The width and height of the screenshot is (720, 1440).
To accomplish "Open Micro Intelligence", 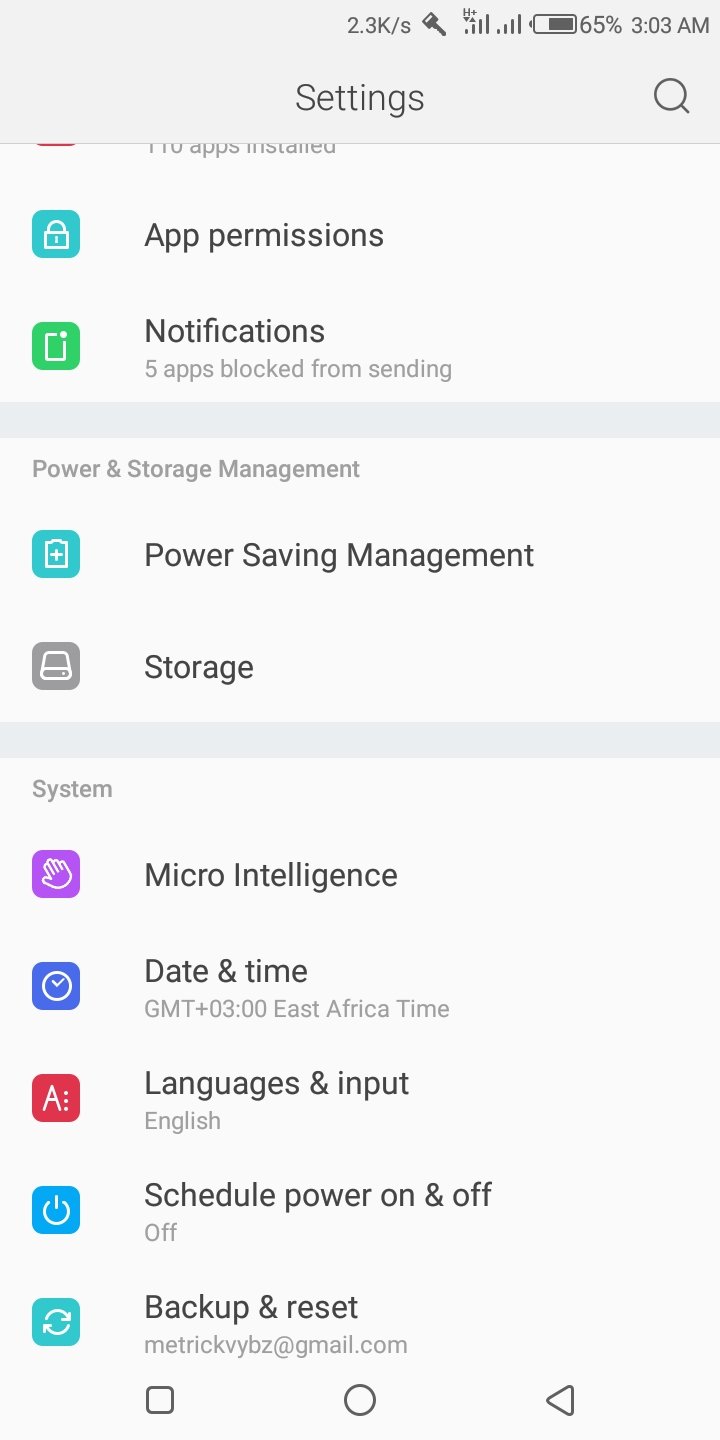I will [360, 875].
